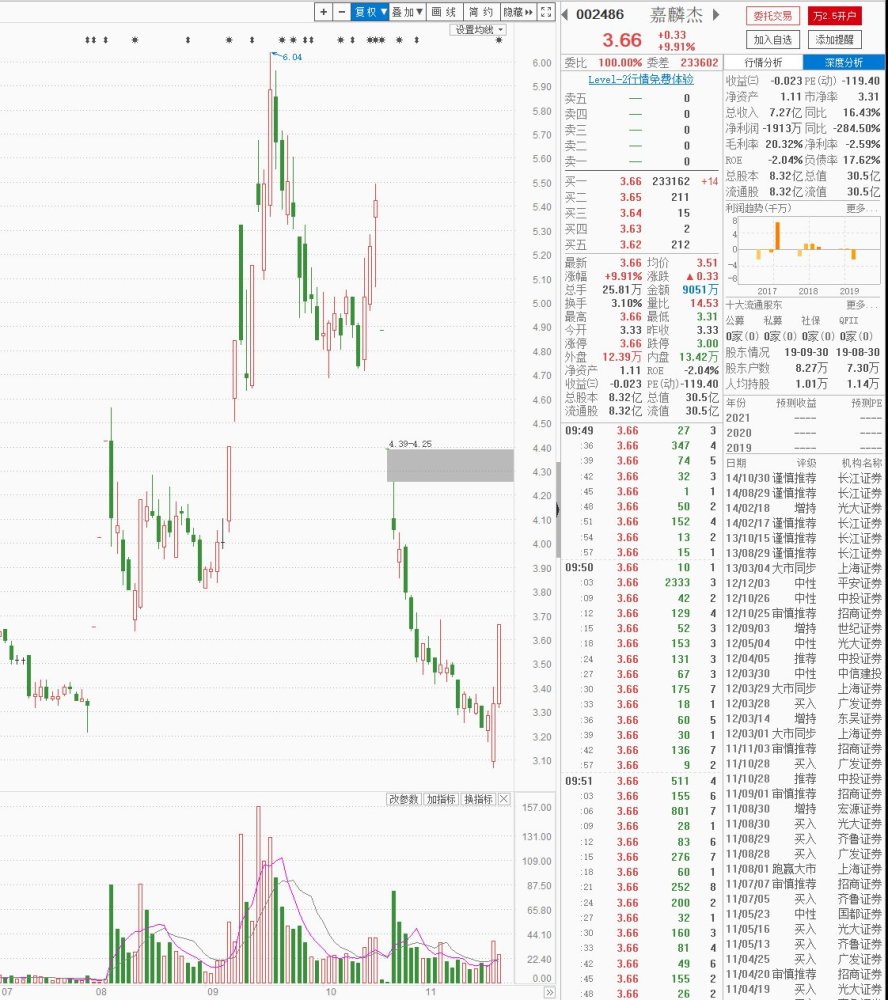
Task: Toggle fullscreen chart icon
Action: [x=546, y=12]
